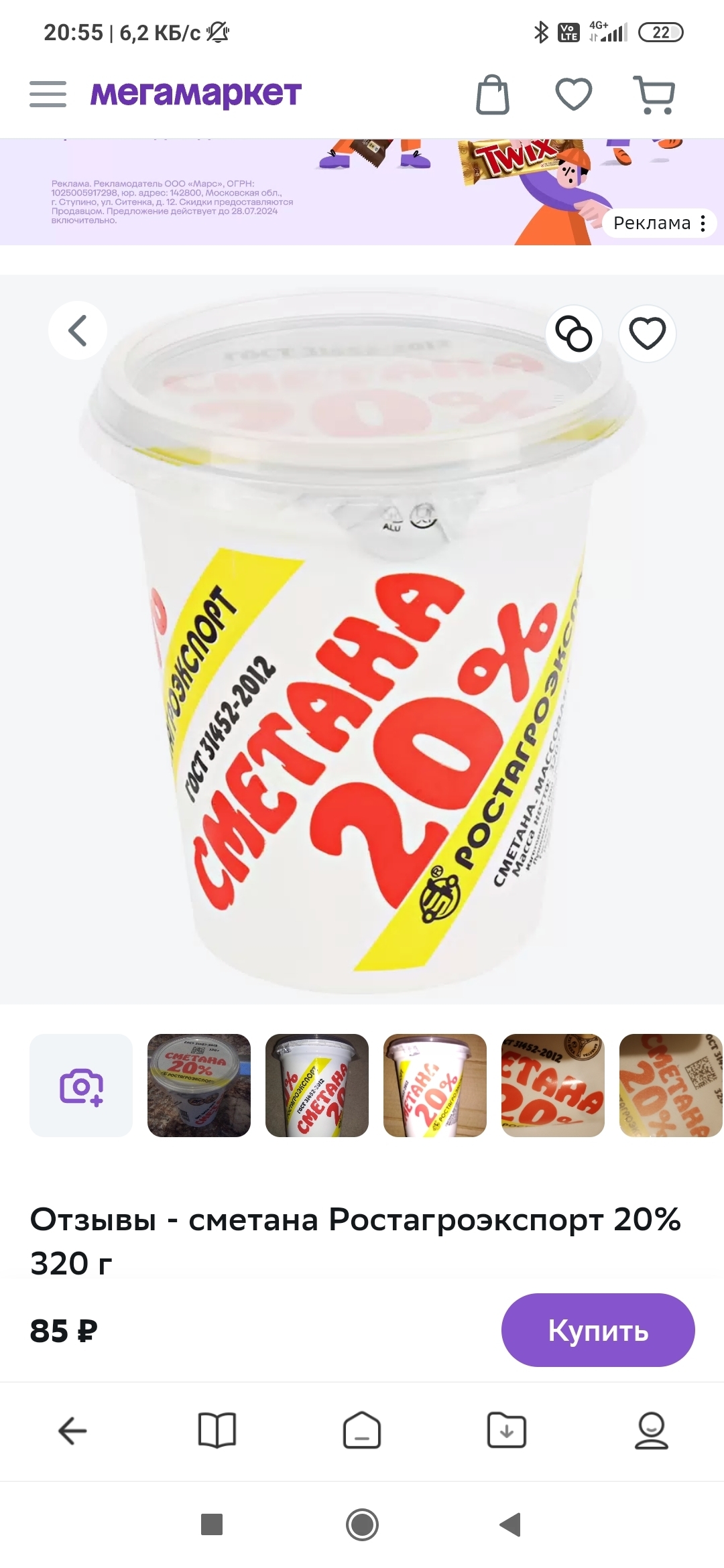Add a photo via camera tile
This screenshot has height=1568, width=724.
tap(81, 1086)
